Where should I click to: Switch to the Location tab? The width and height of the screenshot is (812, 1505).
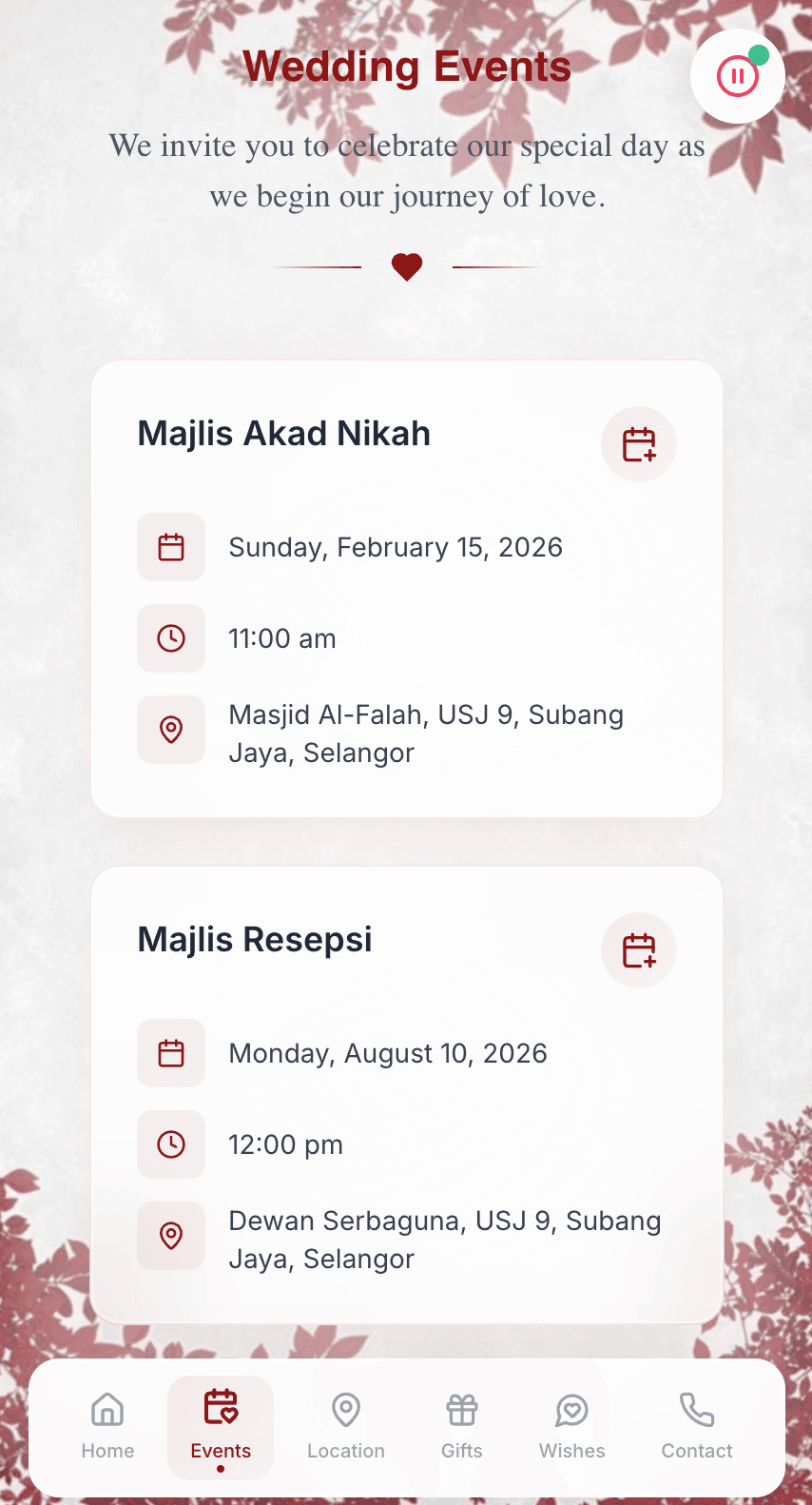345,1425
